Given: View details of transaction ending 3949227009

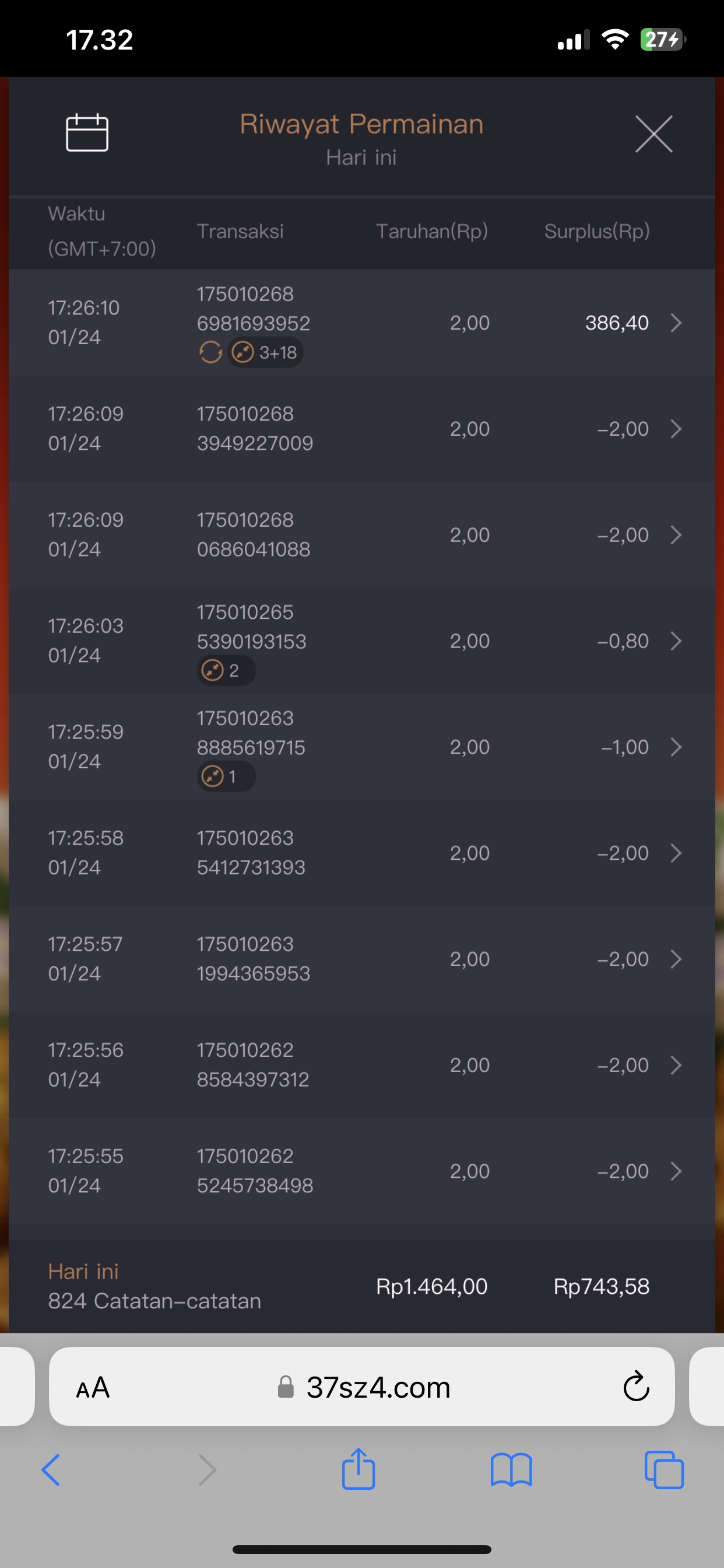Looking at the screenshot, I should pyautogui.click(x=676, y=429).
